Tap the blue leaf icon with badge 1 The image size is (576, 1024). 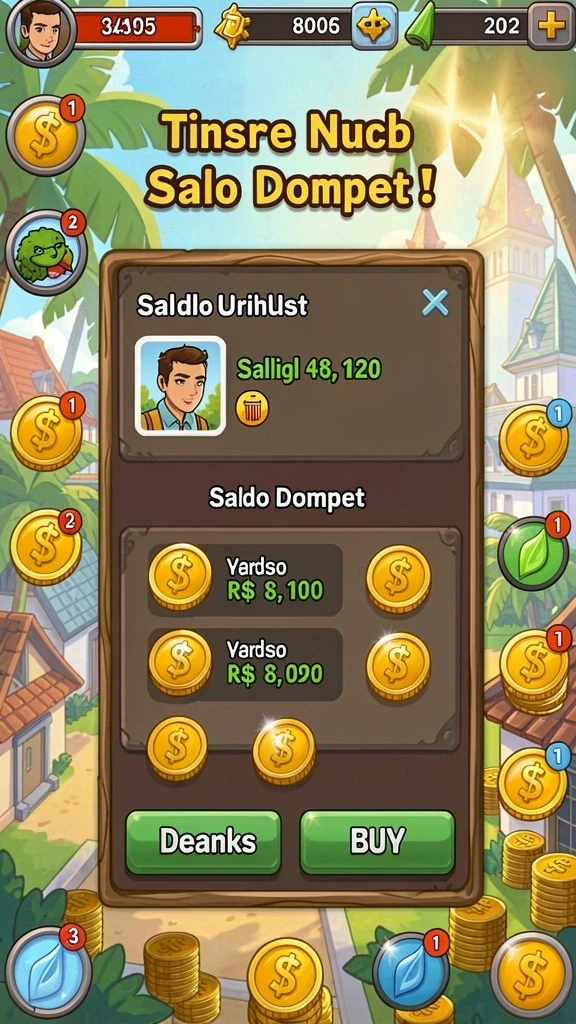coord(411,971)
